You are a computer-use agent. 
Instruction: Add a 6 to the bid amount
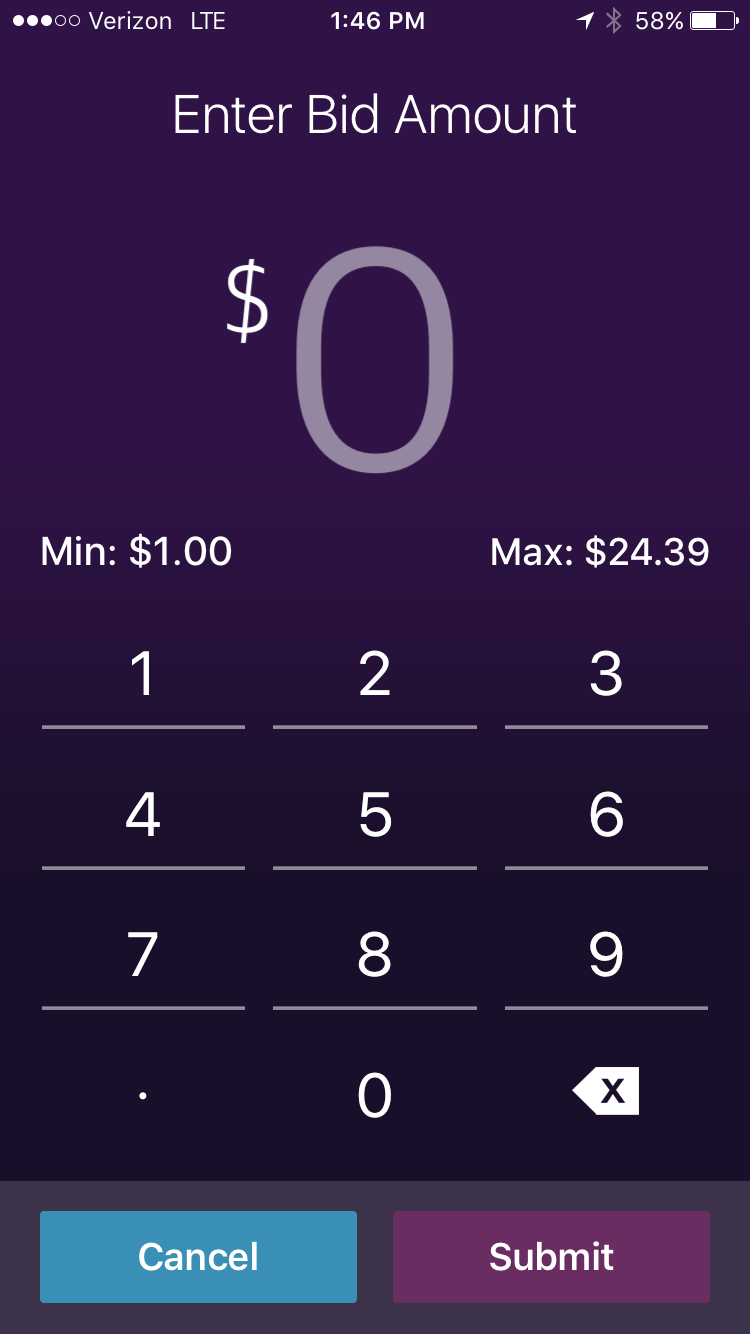coord(606,815)
